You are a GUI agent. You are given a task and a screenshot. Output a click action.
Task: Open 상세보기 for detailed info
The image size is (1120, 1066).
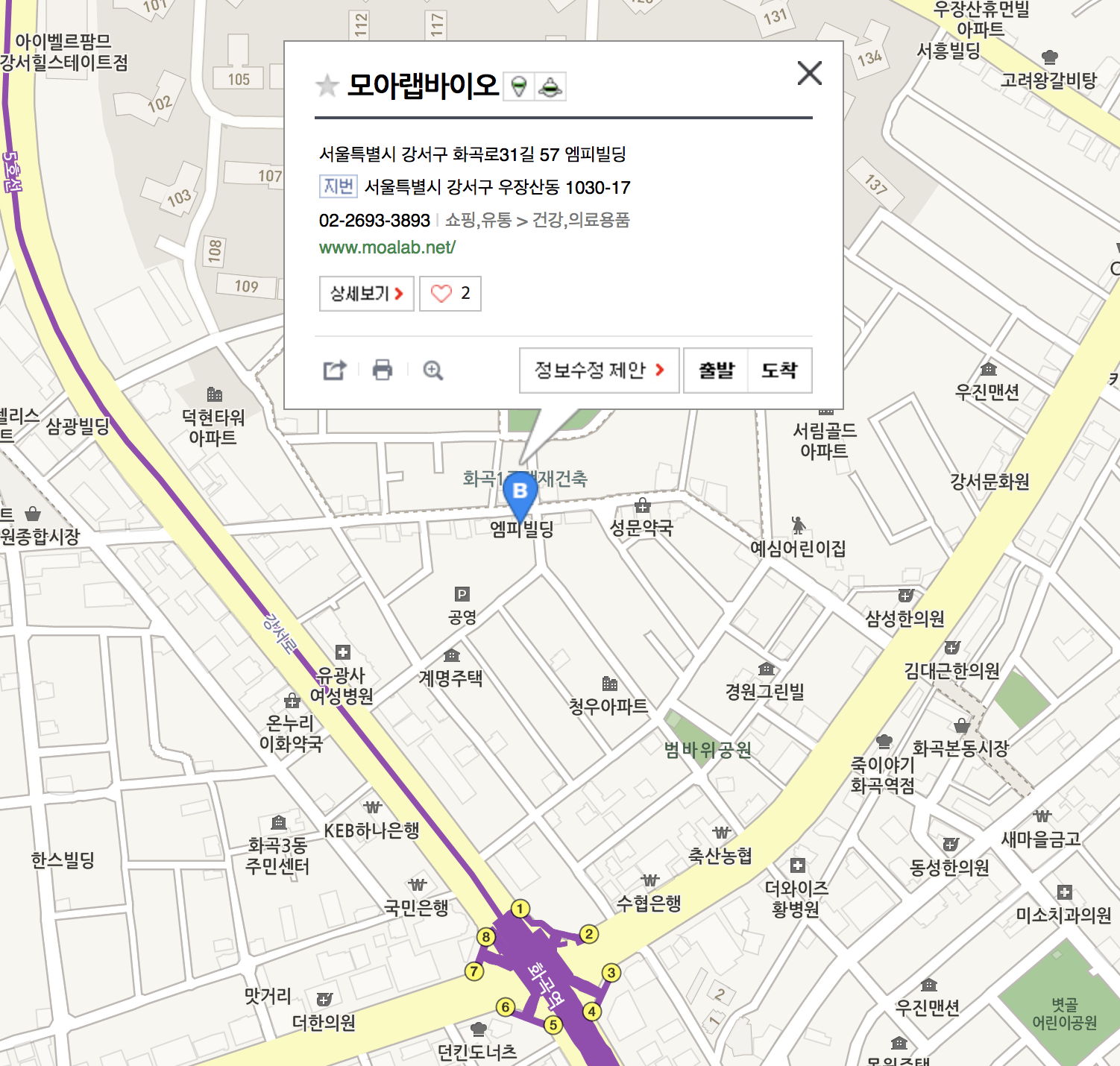(x=366, y=294)
